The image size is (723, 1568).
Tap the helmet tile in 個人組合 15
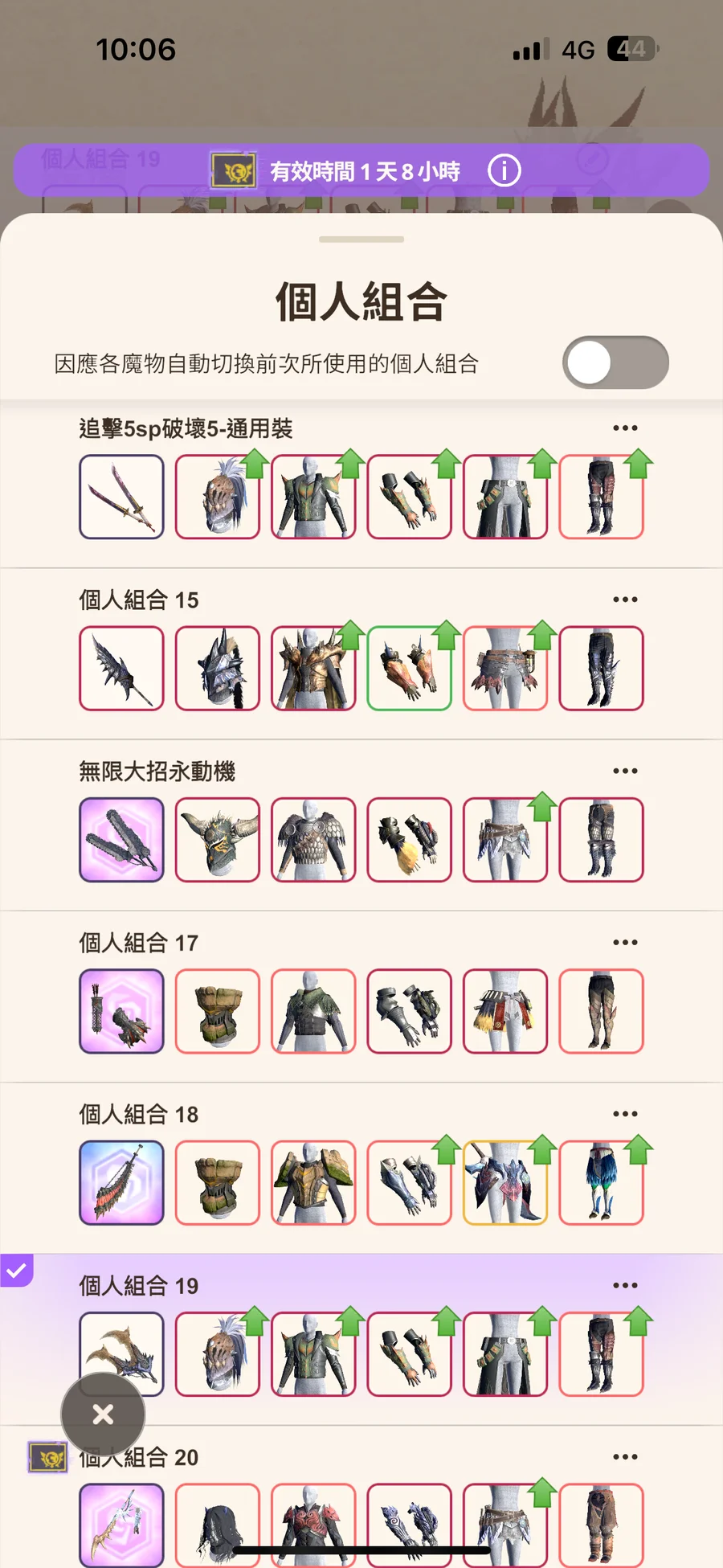pos(218,668)
